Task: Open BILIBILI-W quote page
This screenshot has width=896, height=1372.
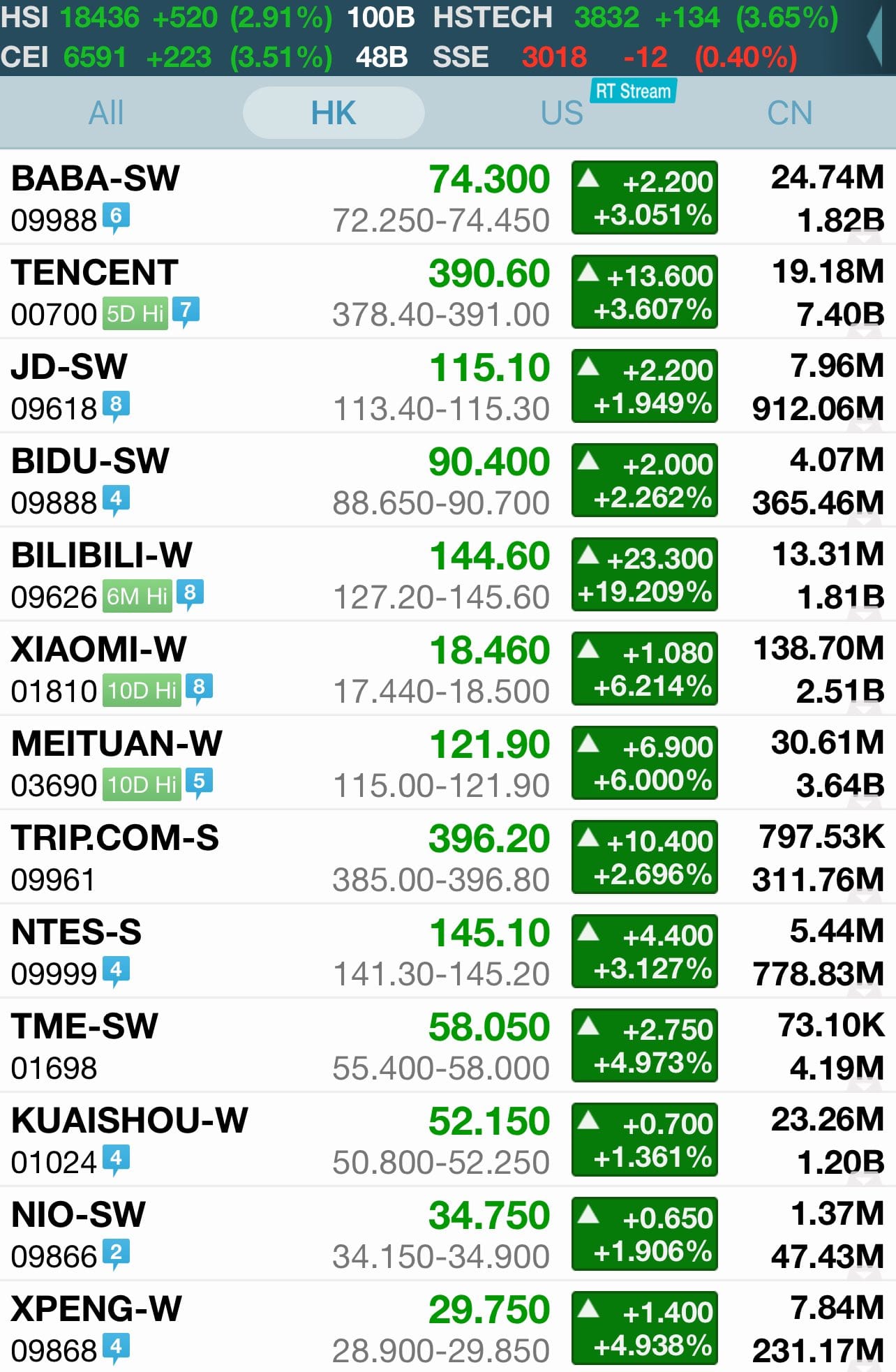Action: click(x=102, y=555)
